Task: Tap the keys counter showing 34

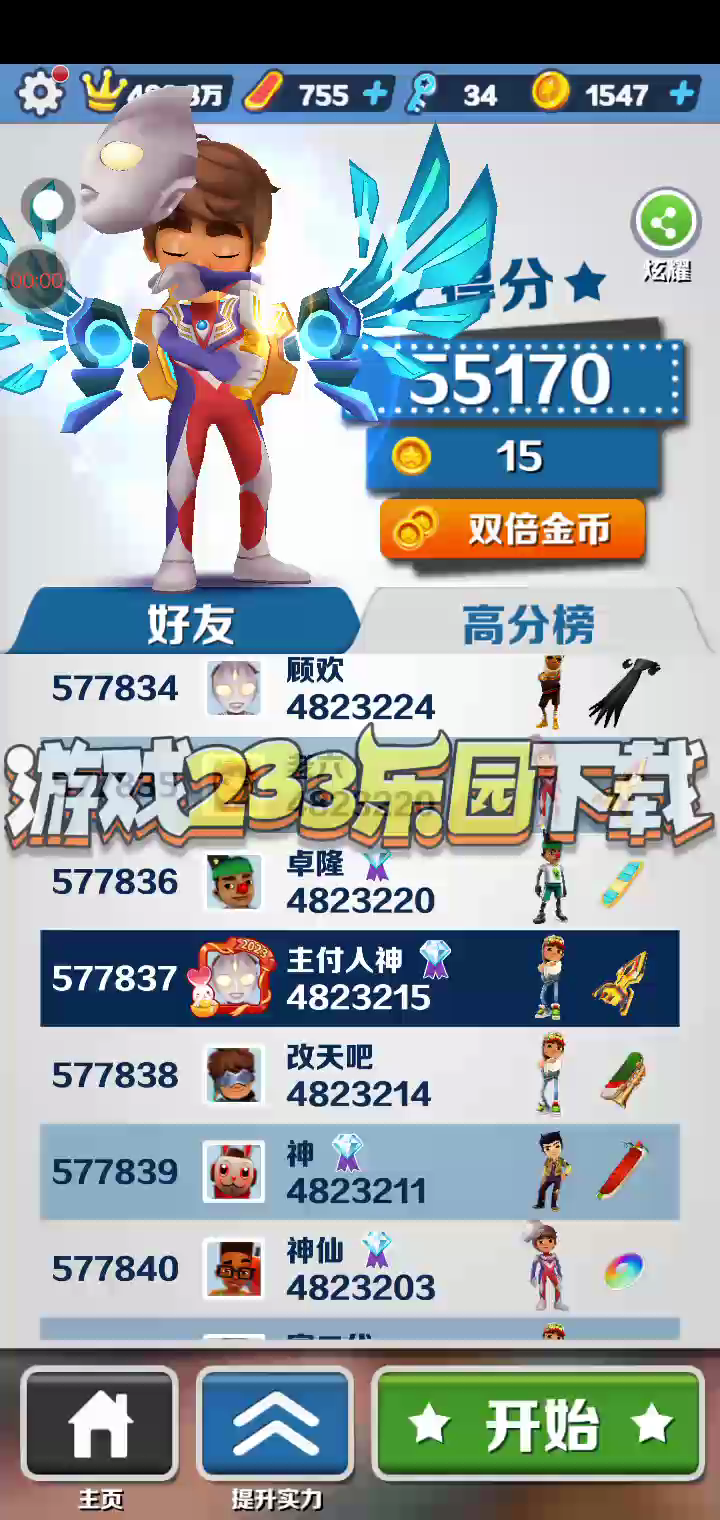Action: 455,95
